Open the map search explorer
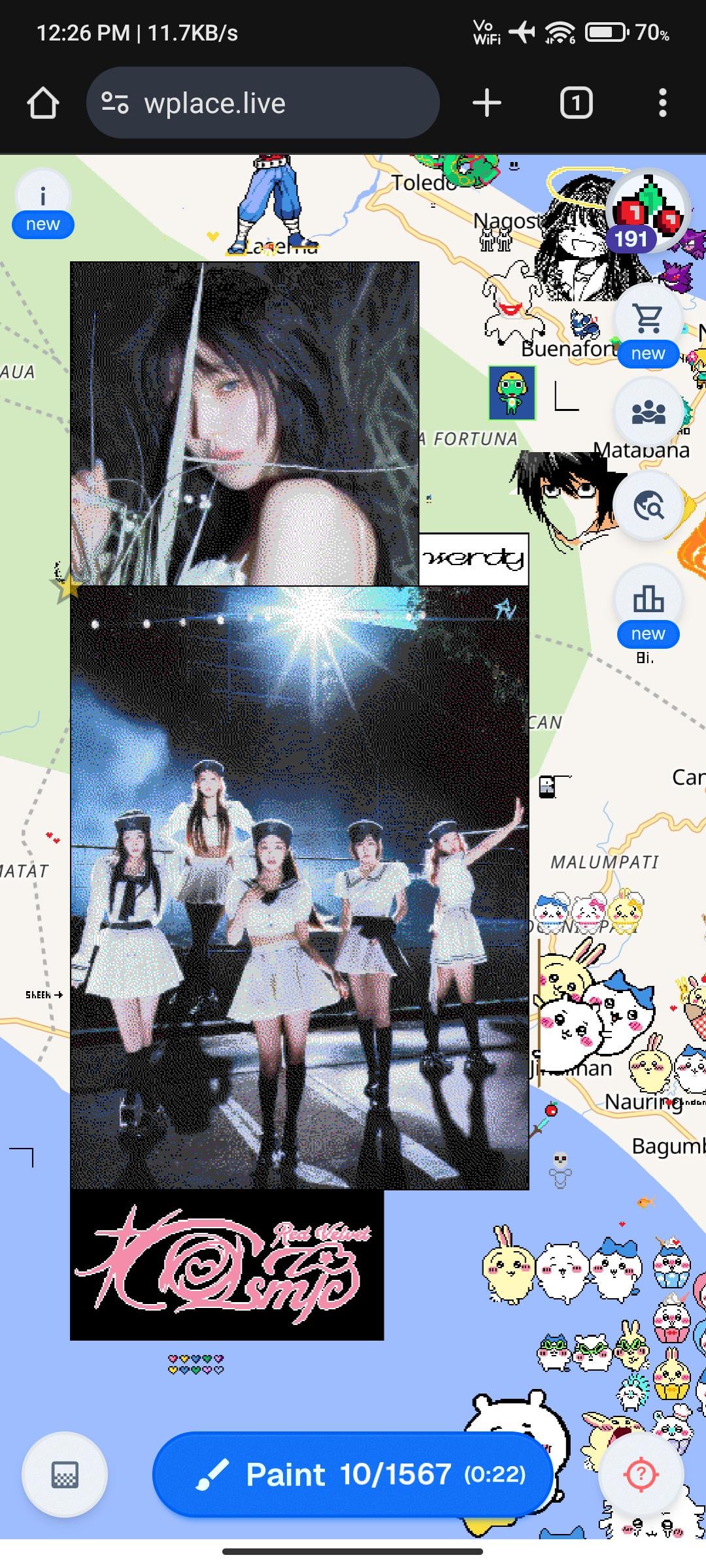This screenshot has width=706, height=1568. pos(648,506)
